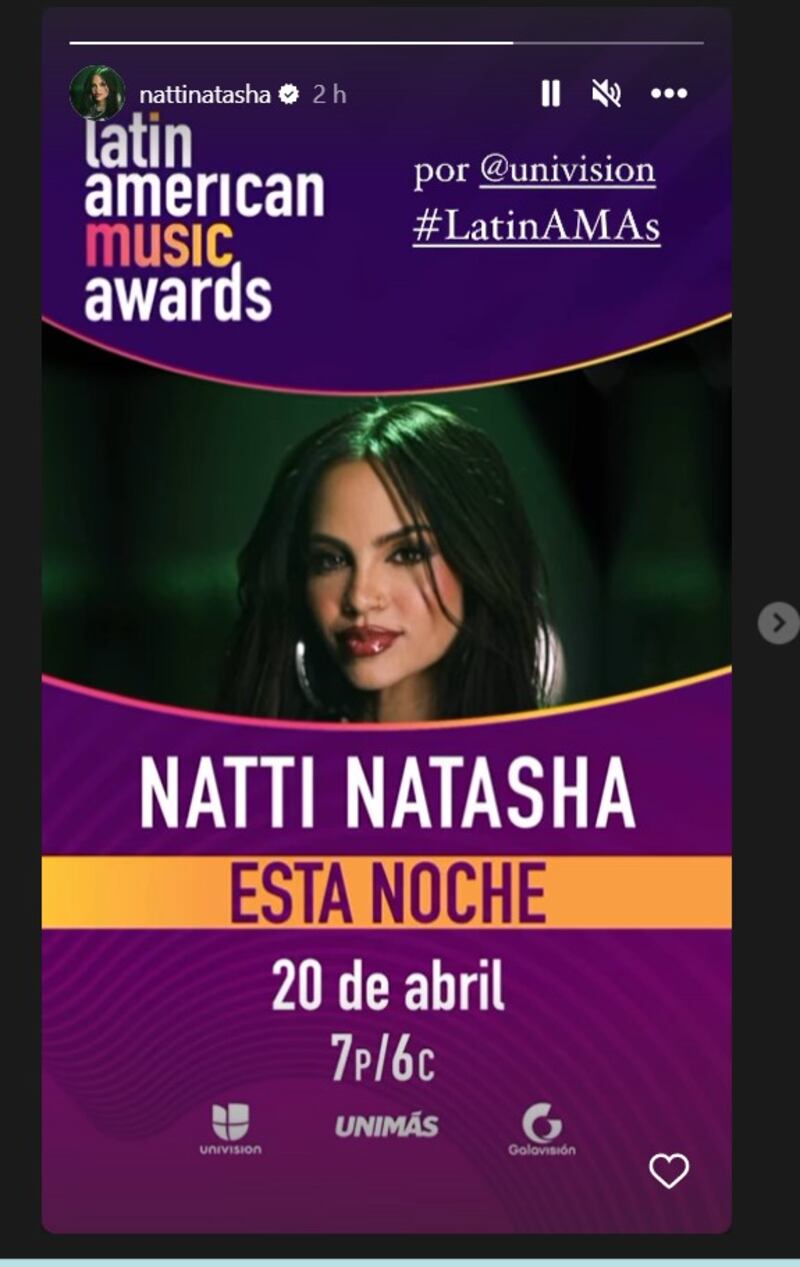Screen dimensions: 800x1267
Task: Unmute the story audio
Action: tap(606, 94)
